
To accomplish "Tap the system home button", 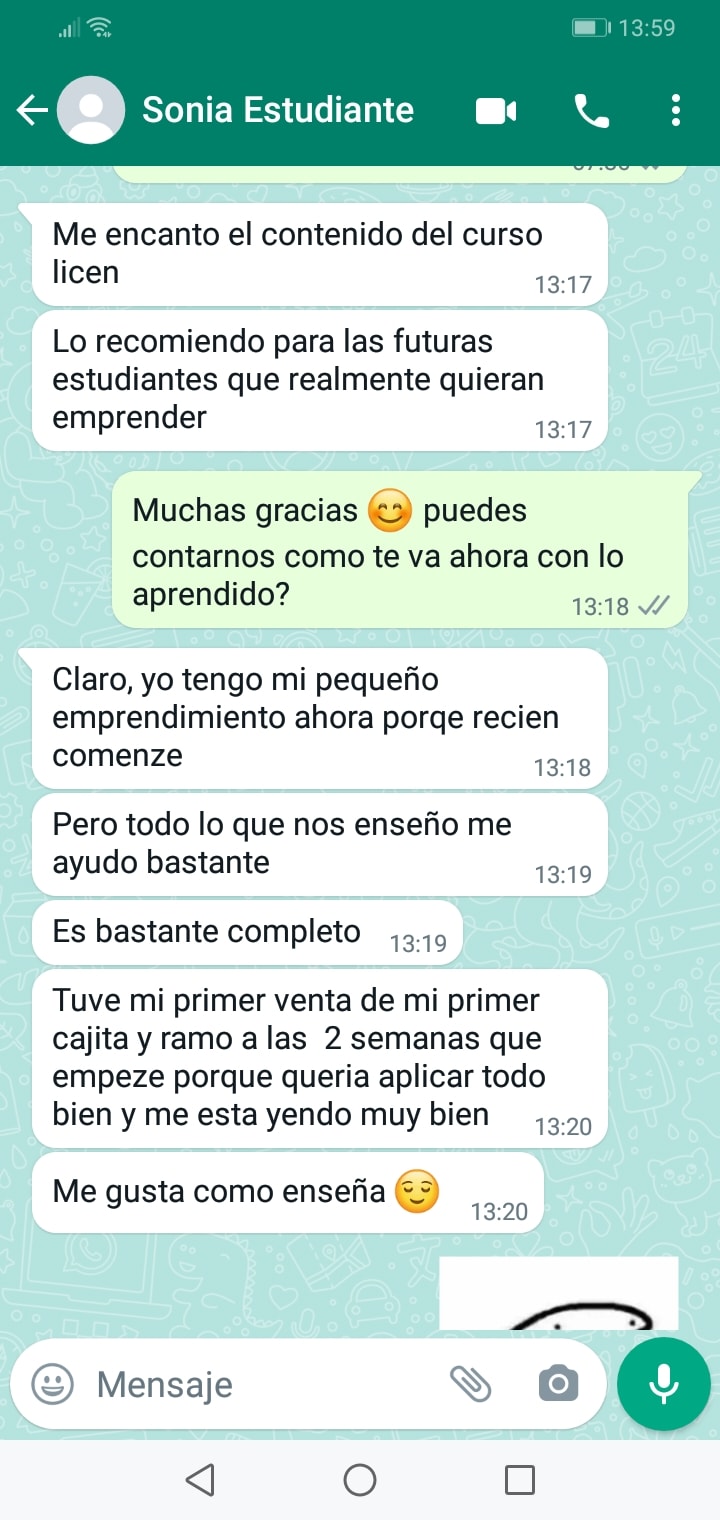I will click(360, 1479).
